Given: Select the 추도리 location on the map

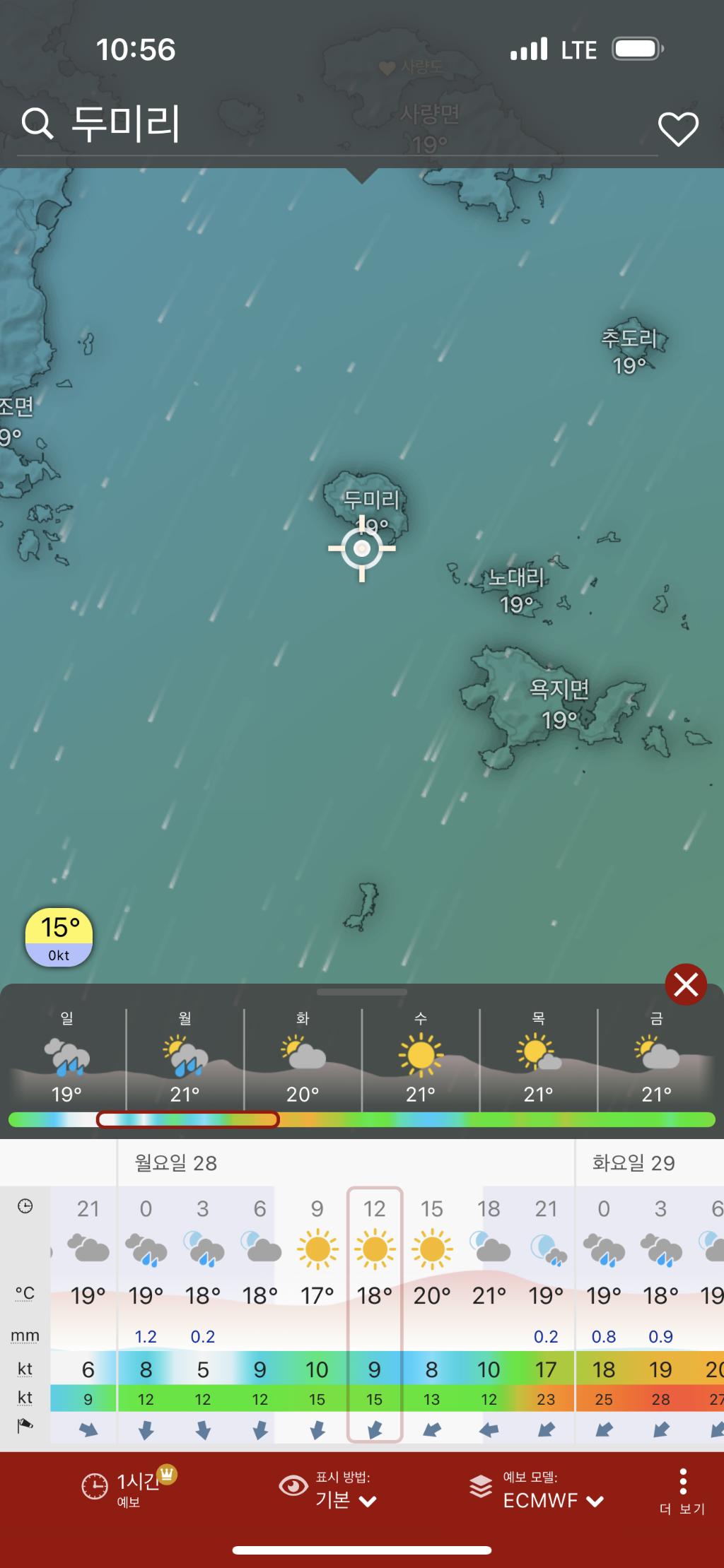Looking at the screenshot, I should (629, 350).
